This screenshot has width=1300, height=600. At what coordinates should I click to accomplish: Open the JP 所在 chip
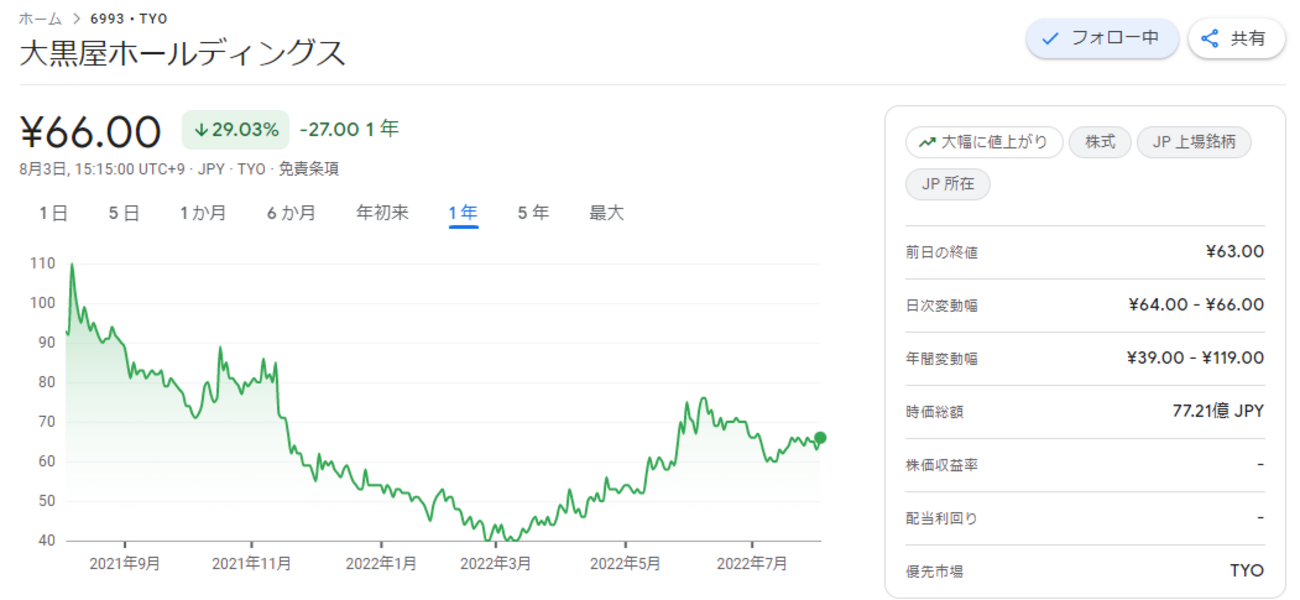click(948, 184)
